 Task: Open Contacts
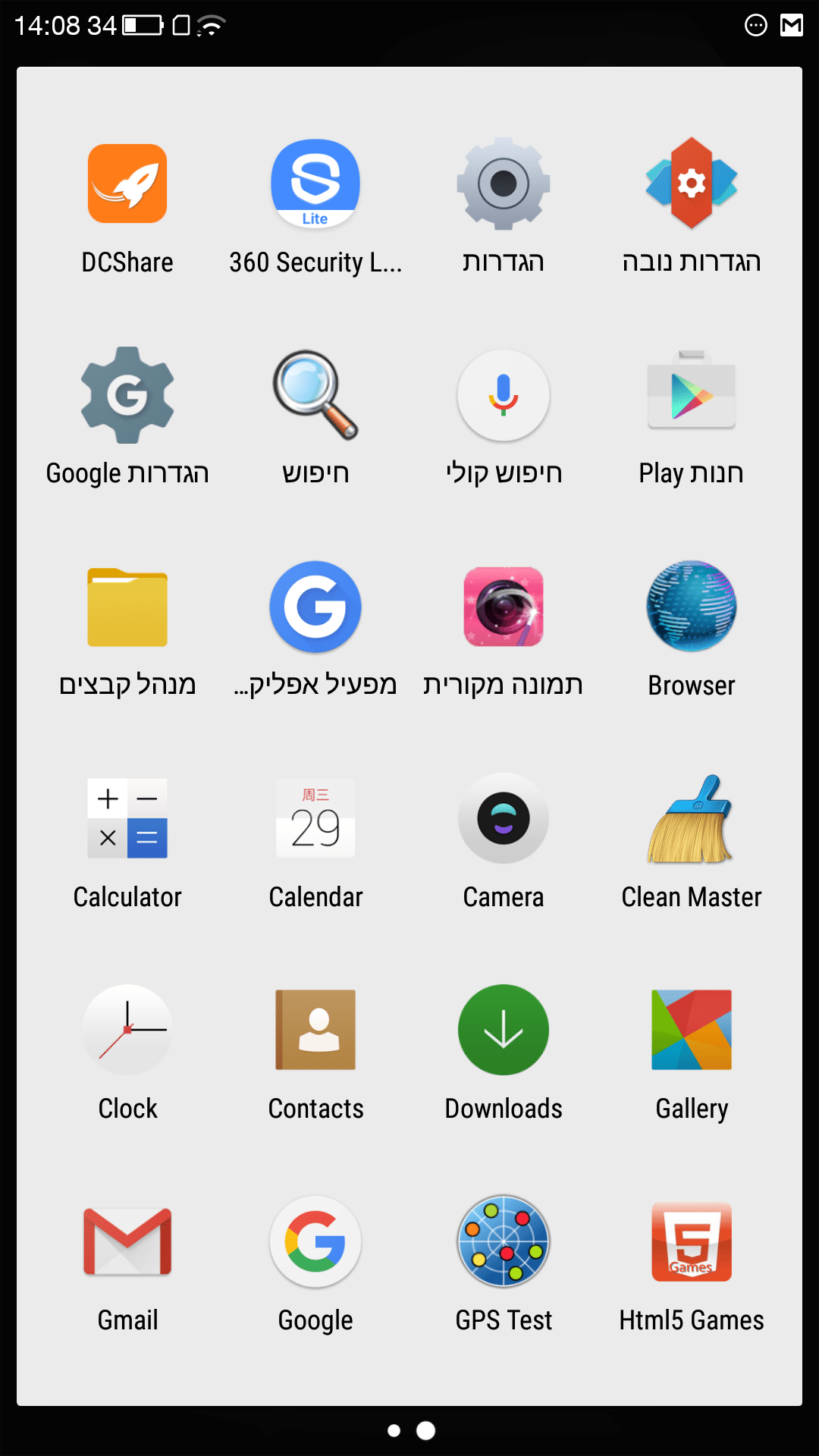pyautogui.click(x=315, y=1030)
